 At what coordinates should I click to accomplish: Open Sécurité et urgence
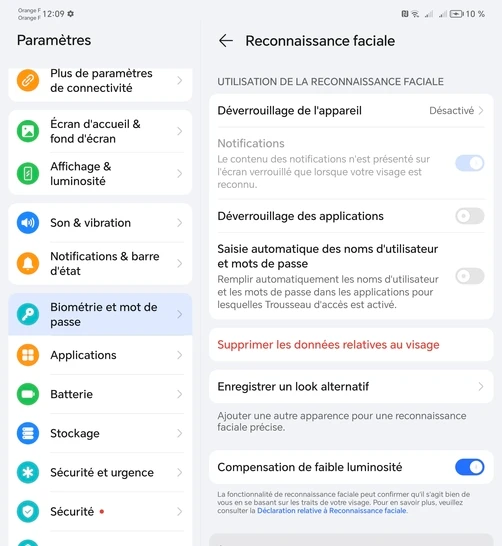pos(100,473)
